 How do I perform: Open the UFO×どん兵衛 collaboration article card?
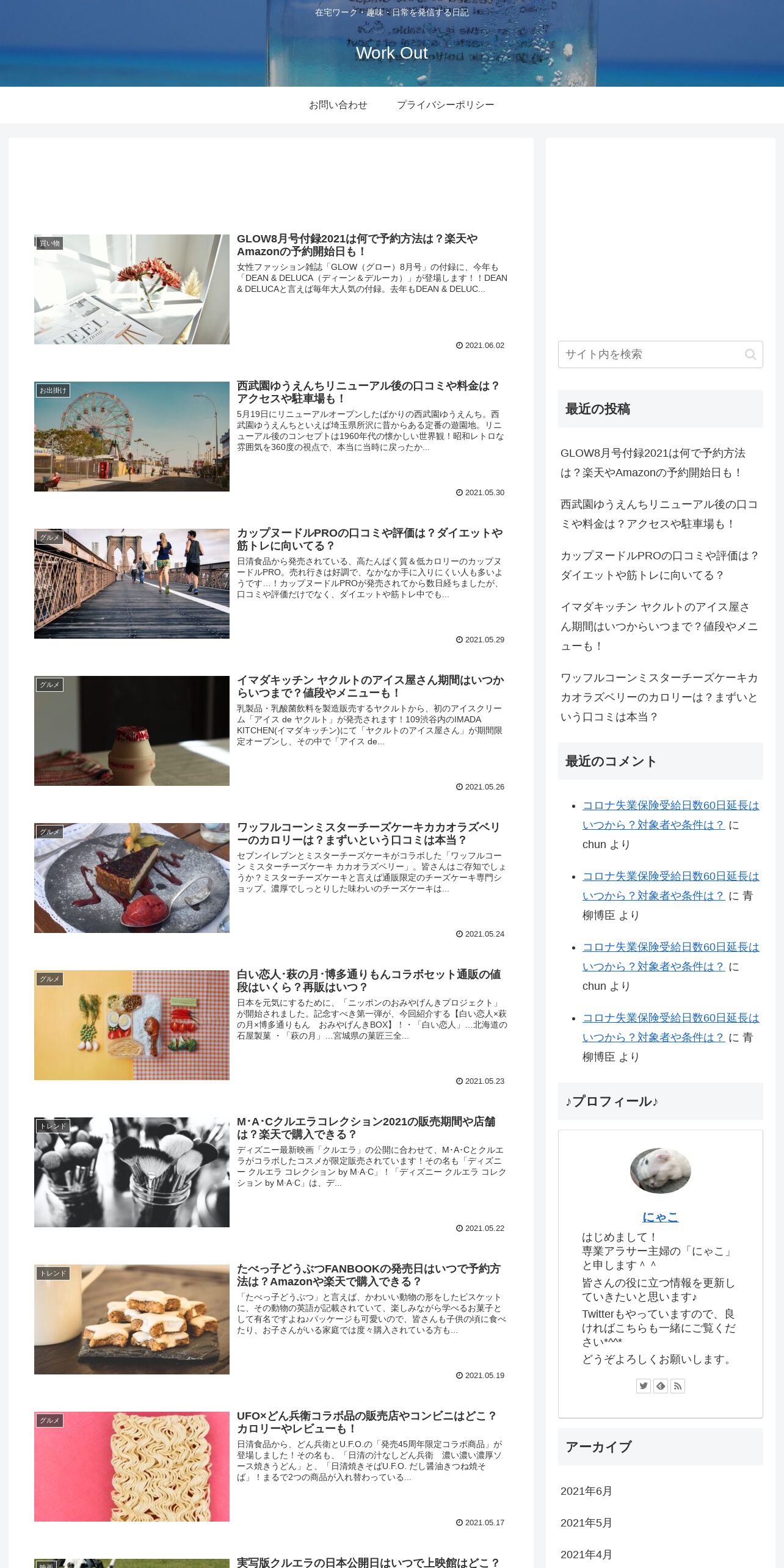click(x=366, y=1422)
